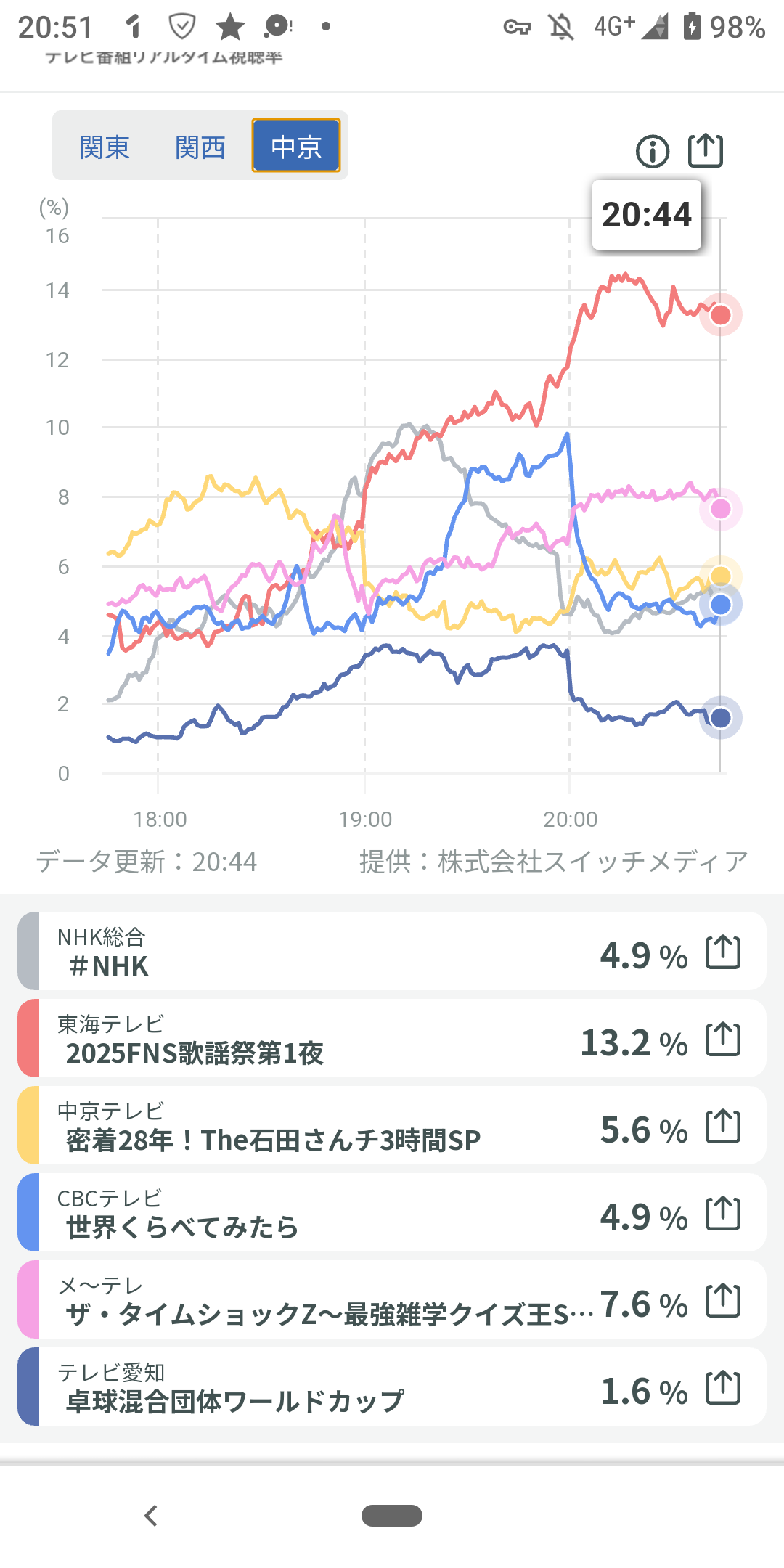Share the viewing rate chart
Viewport: 784px width, 1568px height.
pyautogui.click(x=705, y=150)
